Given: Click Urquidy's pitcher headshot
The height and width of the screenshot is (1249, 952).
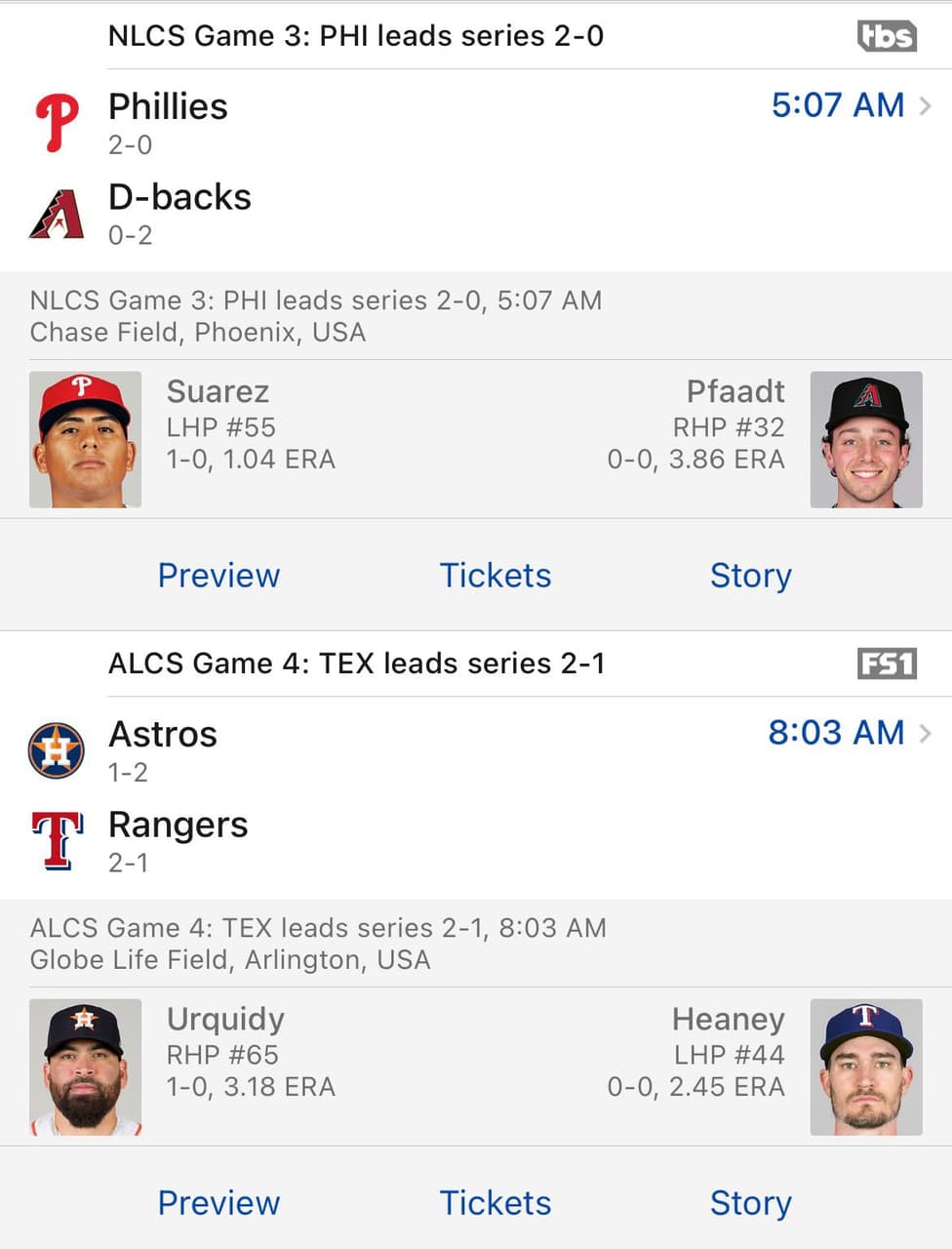Looking at the screenshot, I should tap(85, 1067).
